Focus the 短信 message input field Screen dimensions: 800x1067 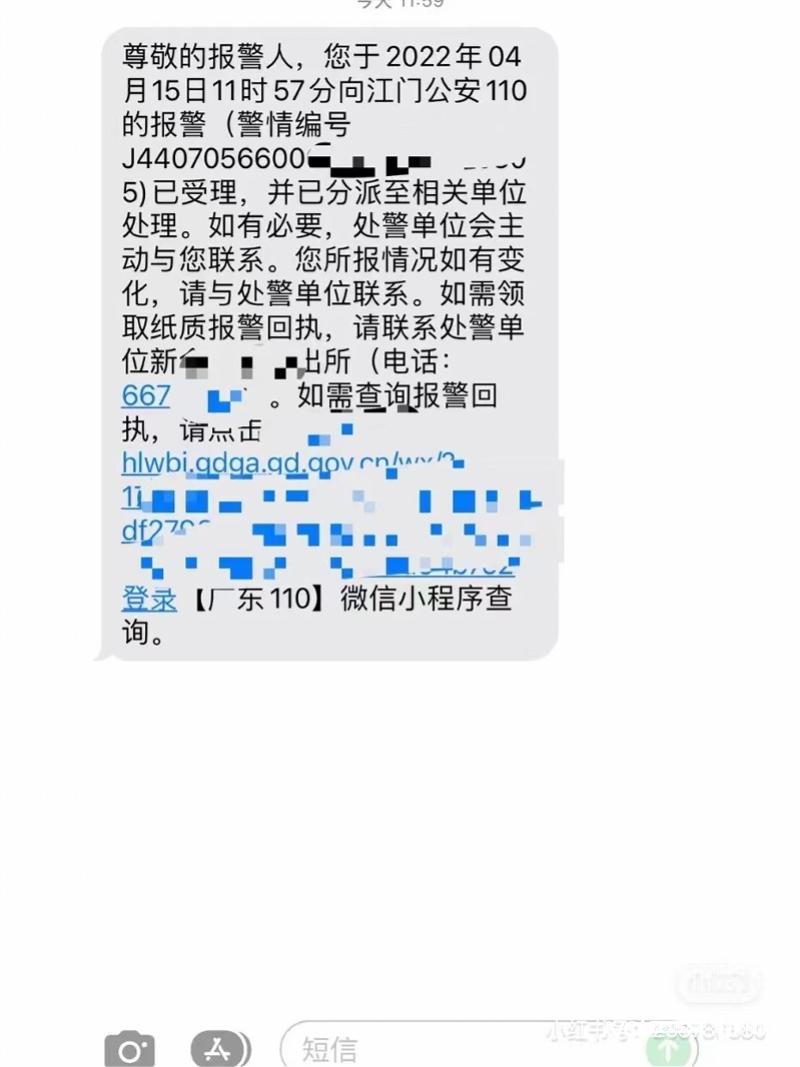tap(450, 1049)
